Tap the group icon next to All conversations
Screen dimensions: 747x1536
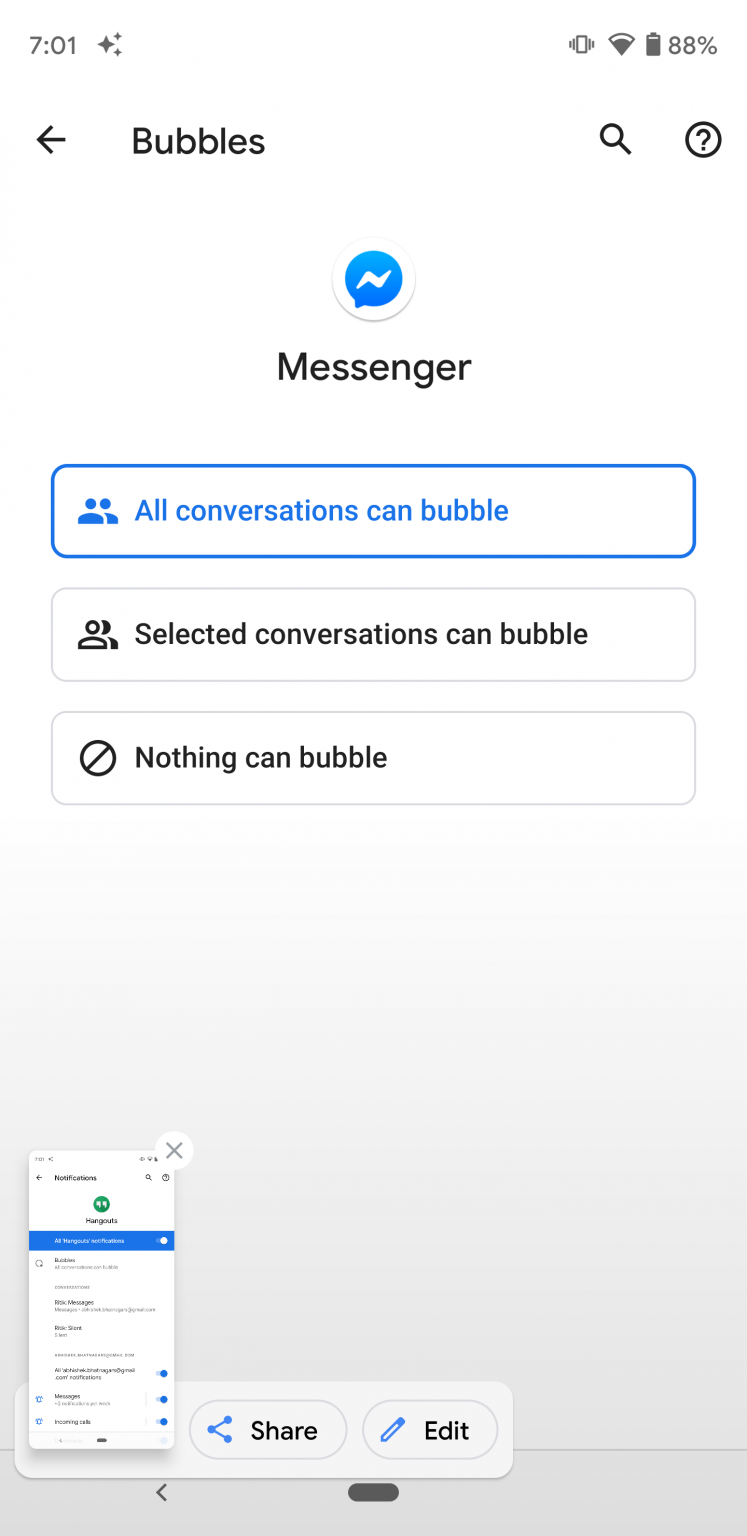point(97,510)
